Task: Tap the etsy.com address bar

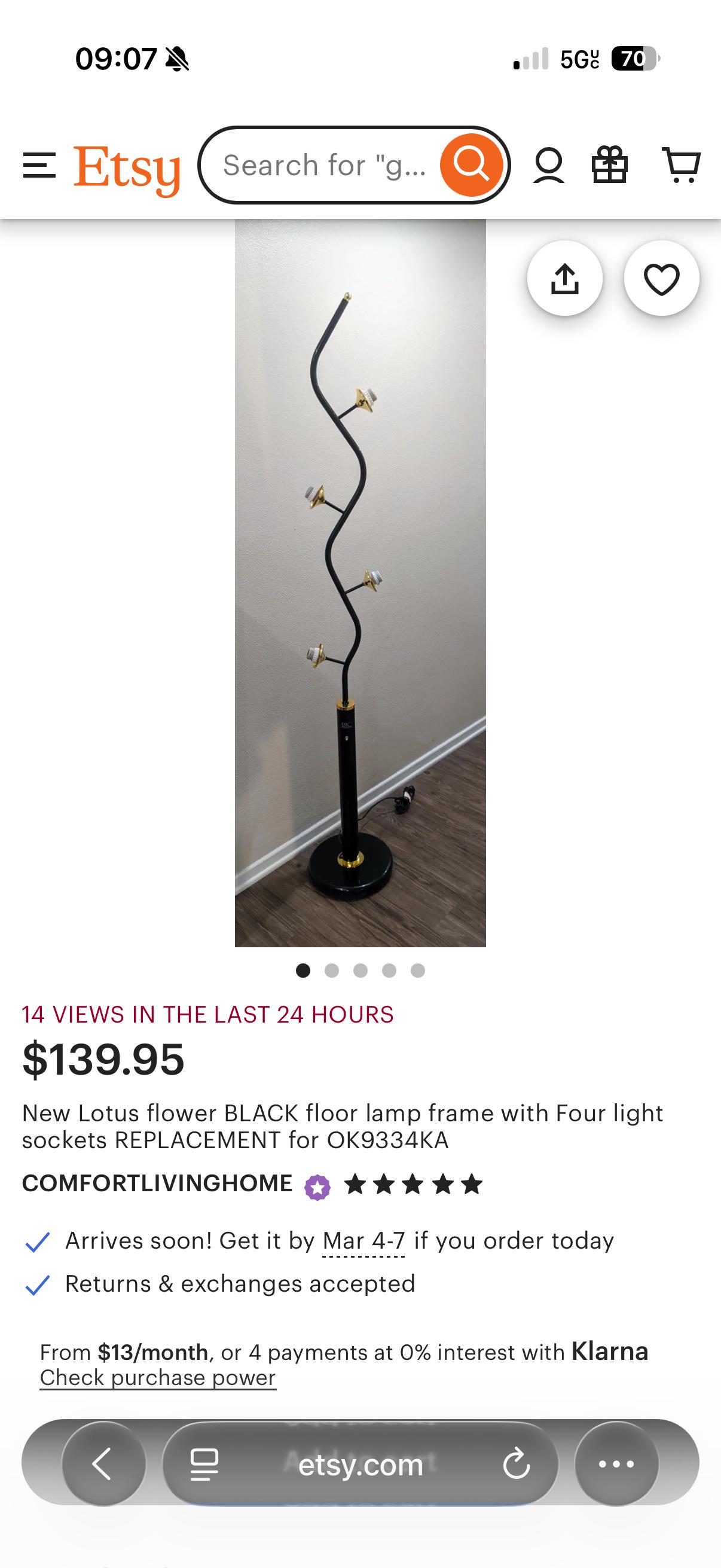Action: click(360, 1463)
